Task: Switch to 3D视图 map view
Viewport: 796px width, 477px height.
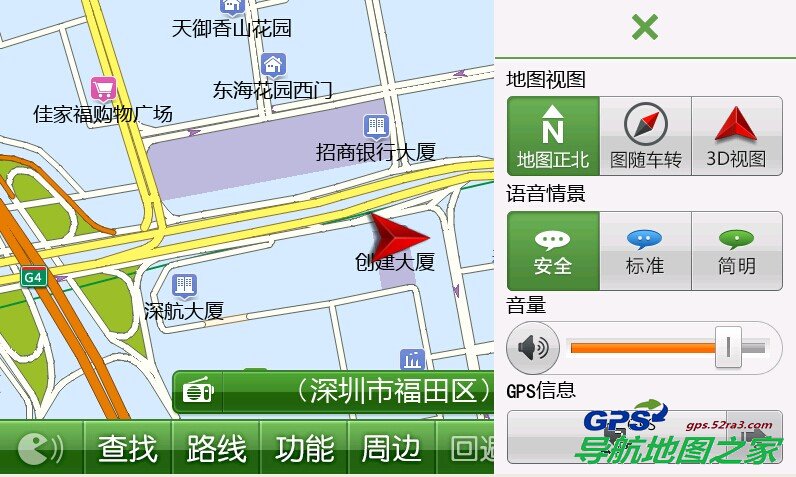Action: click(x=736, y=135)
